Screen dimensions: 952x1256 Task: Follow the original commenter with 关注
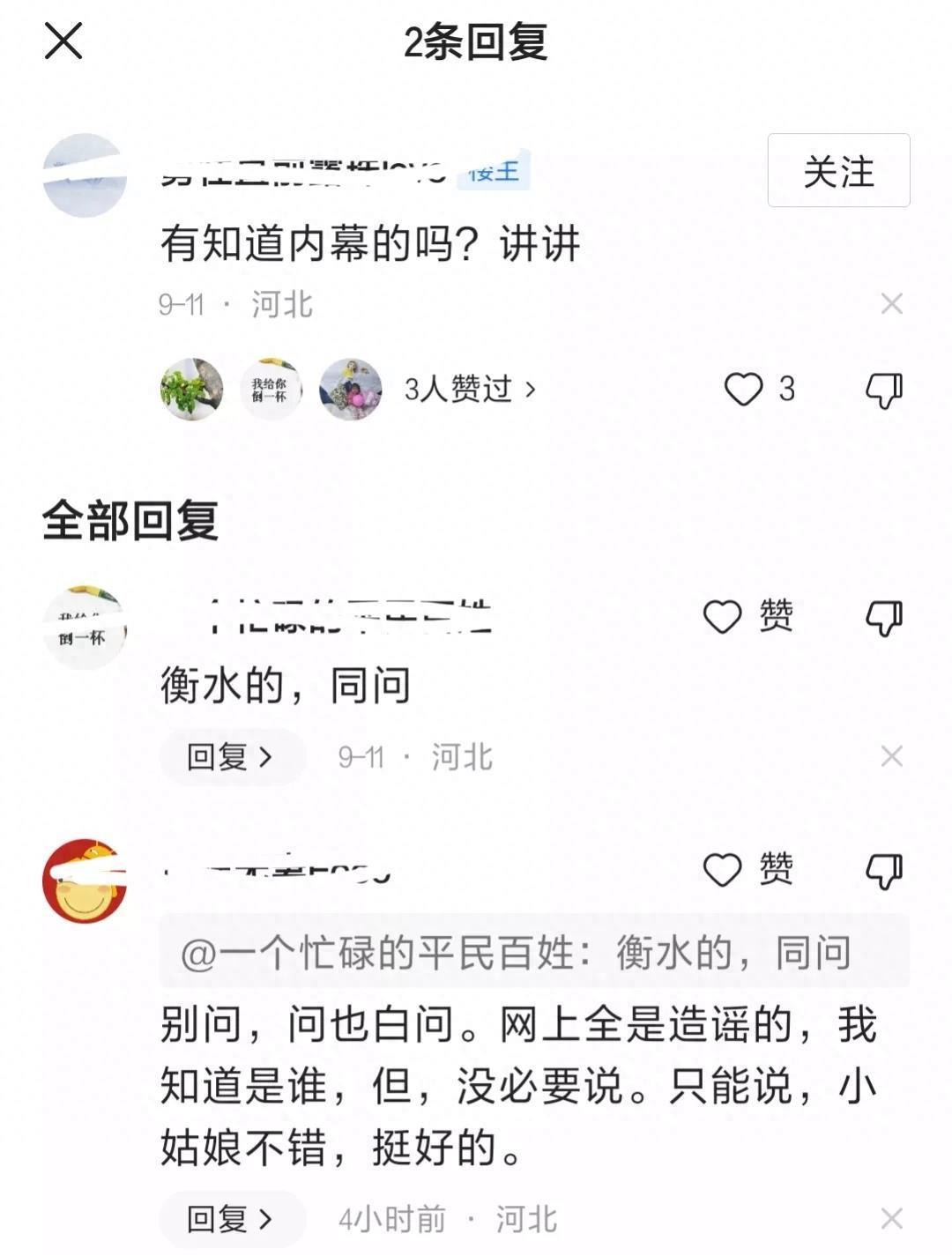pos(838,171)
